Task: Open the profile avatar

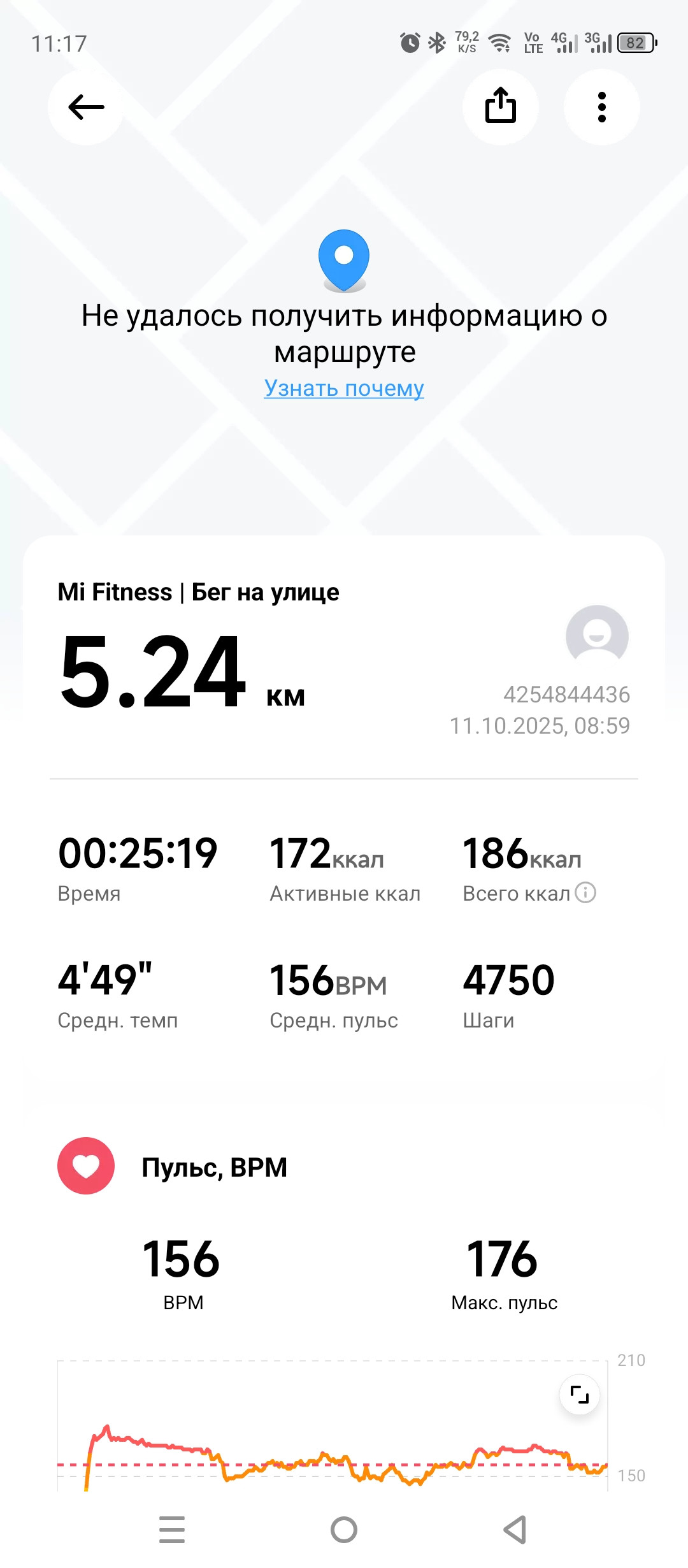Action: click(597, 636)
